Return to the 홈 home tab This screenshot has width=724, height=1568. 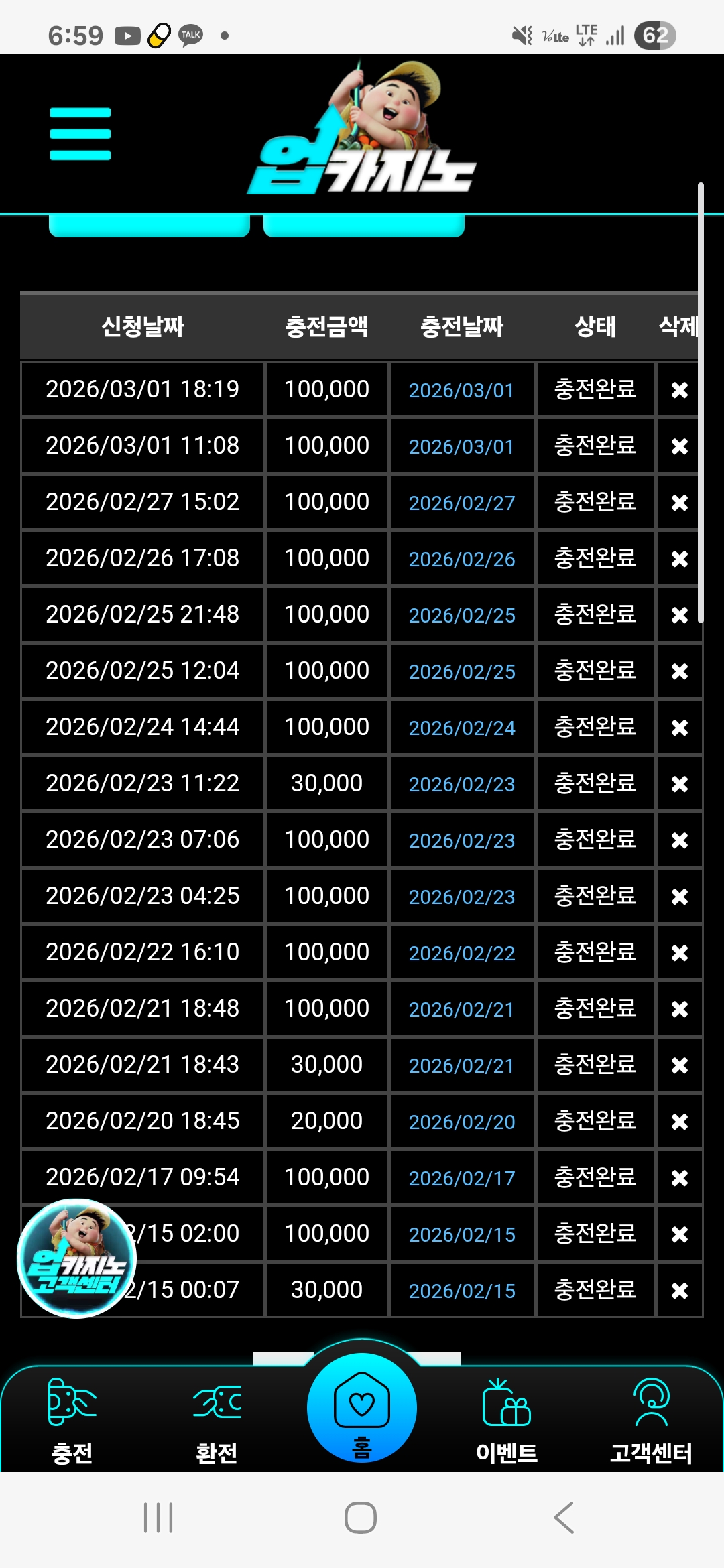(362, 1407)
